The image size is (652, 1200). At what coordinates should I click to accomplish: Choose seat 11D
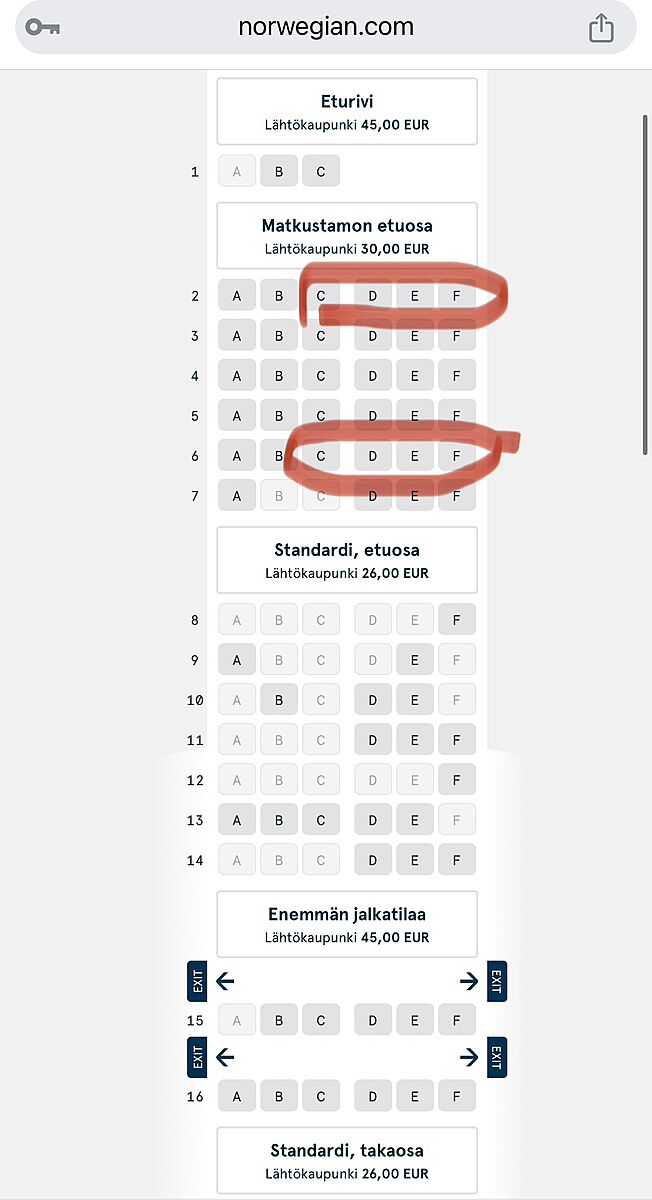pyautogui.click(x=373, y=740)
